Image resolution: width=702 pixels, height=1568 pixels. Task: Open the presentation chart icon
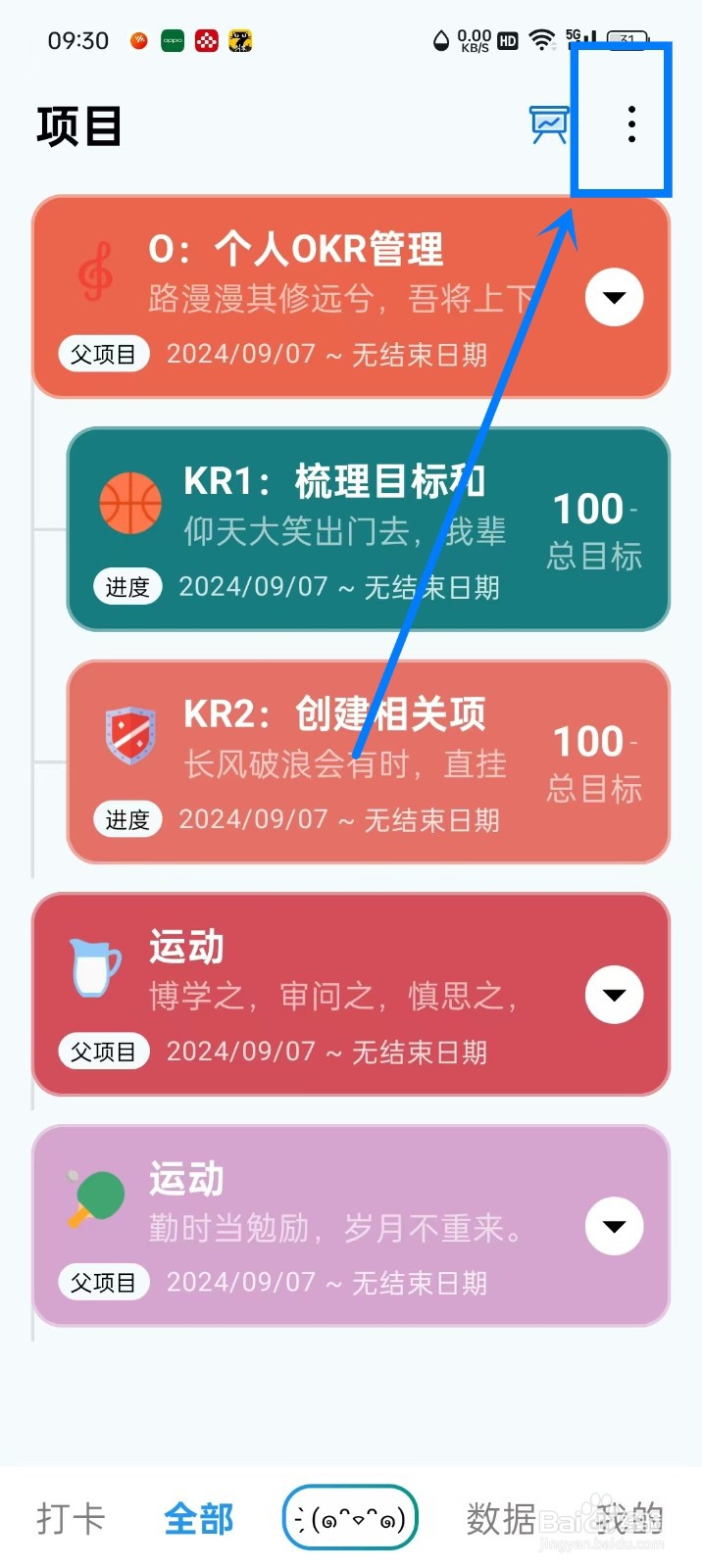[x=549, y=124]
